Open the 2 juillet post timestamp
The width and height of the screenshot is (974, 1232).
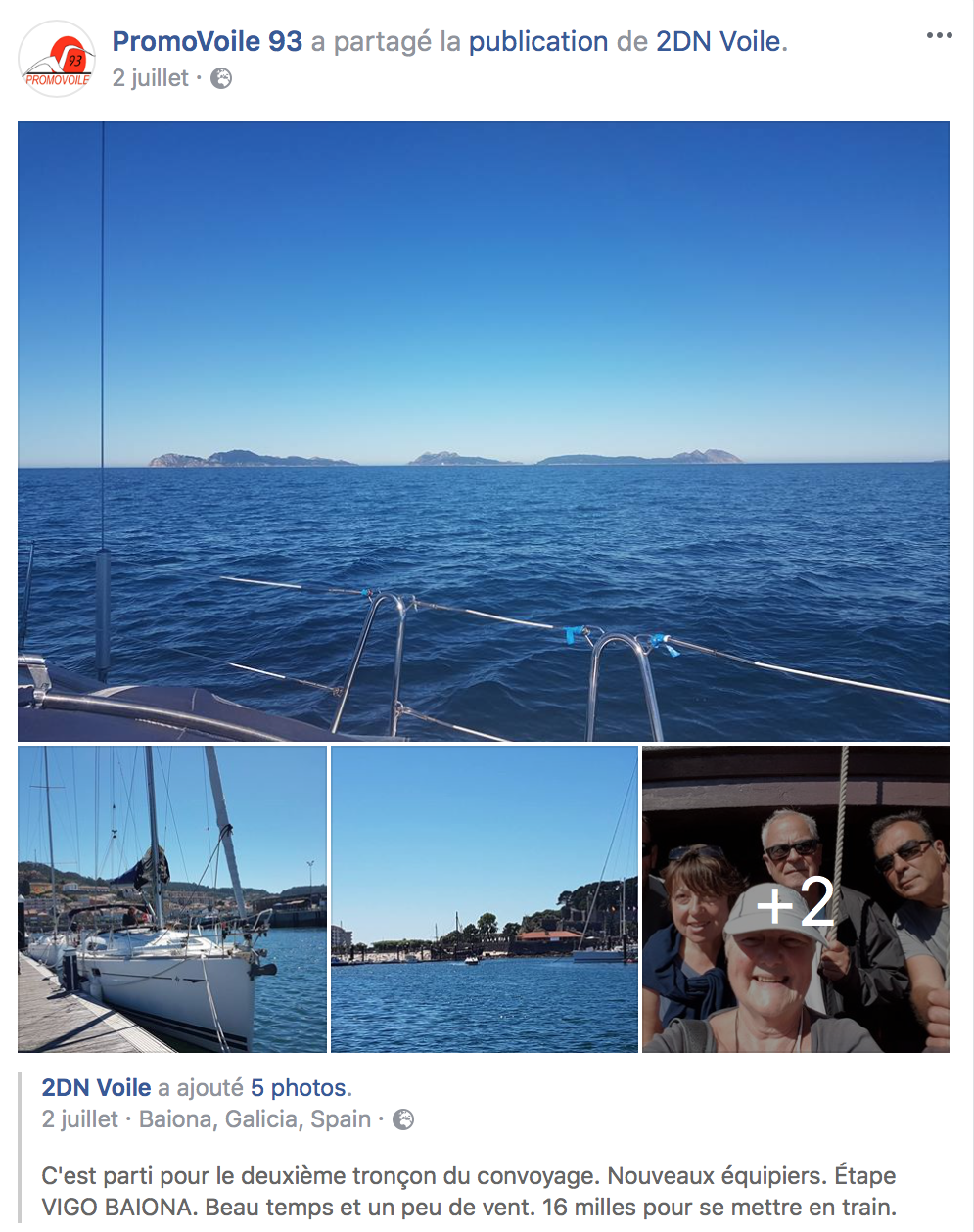(150, 78)
